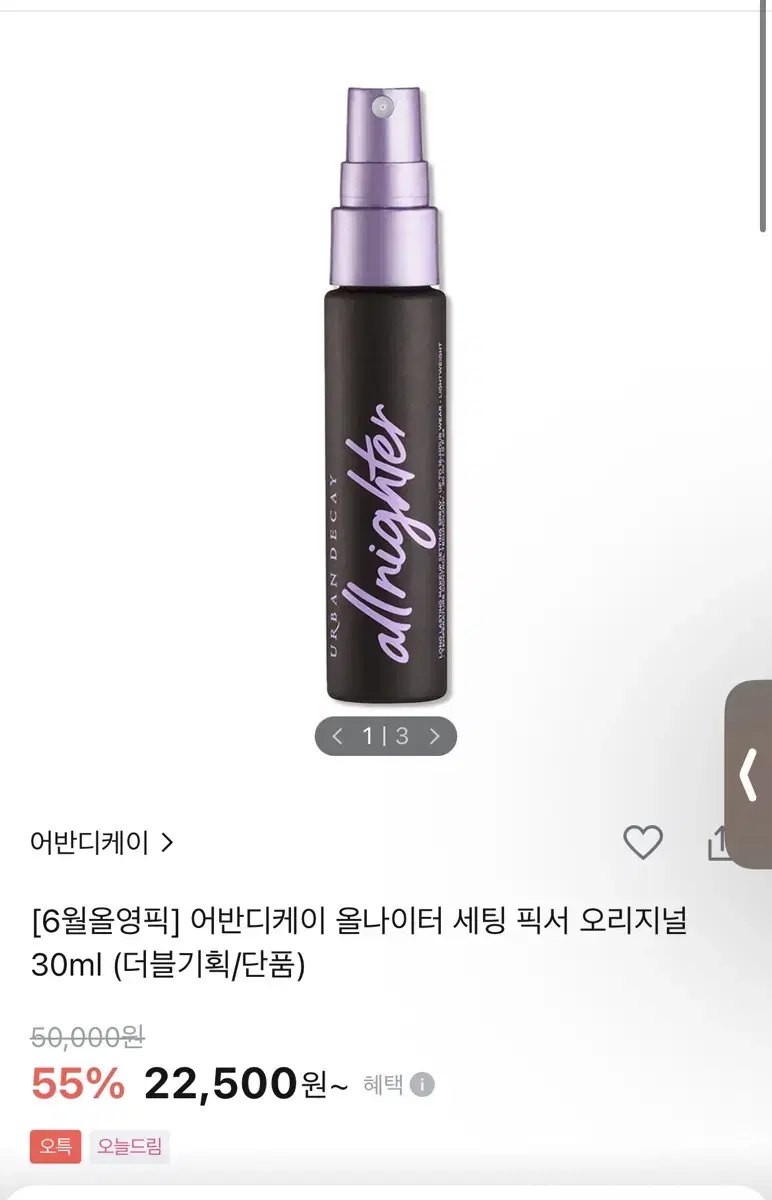The height and width of the screenshot is (1200, 772).
Task: Share this product
Action: [x=716, y=845]
